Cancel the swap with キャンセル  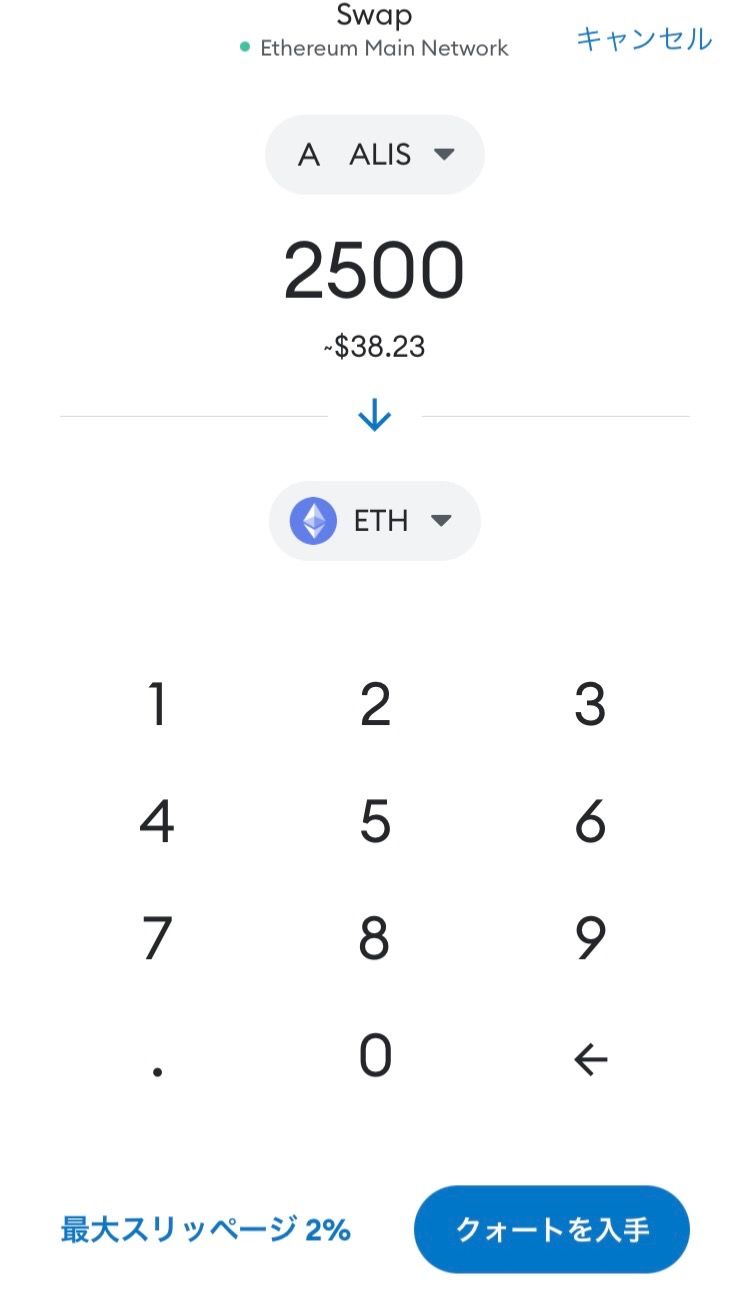[643, 39]
